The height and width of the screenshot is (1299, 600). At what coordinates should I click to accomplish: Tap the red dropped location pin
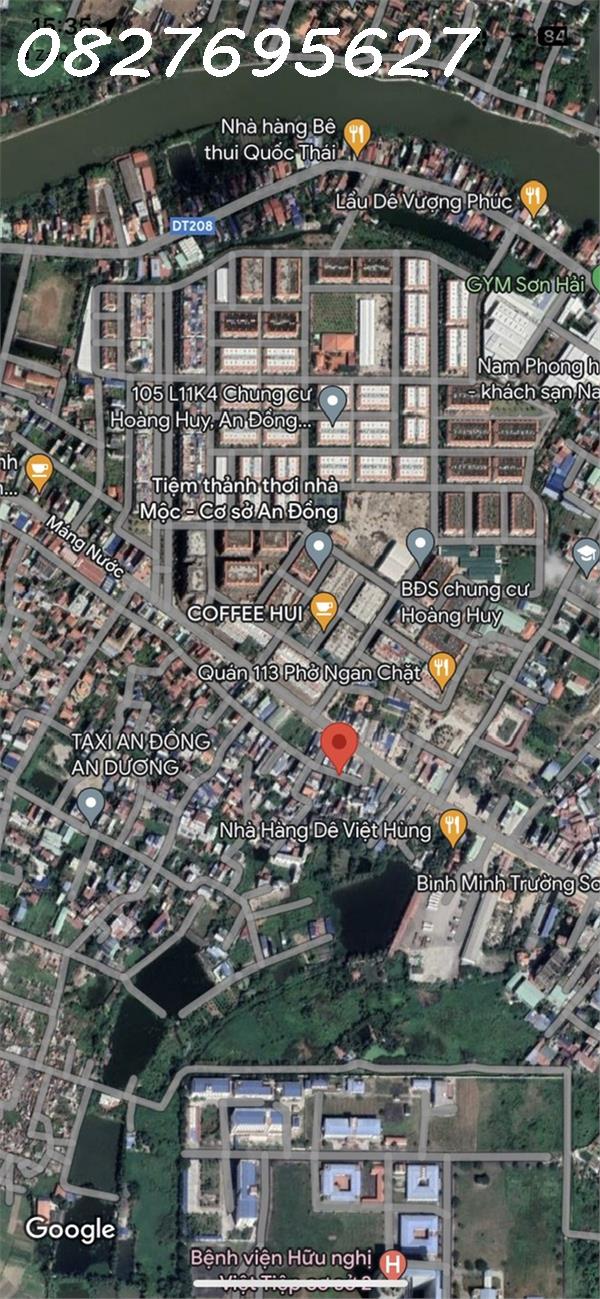click(x=340, y=747)
